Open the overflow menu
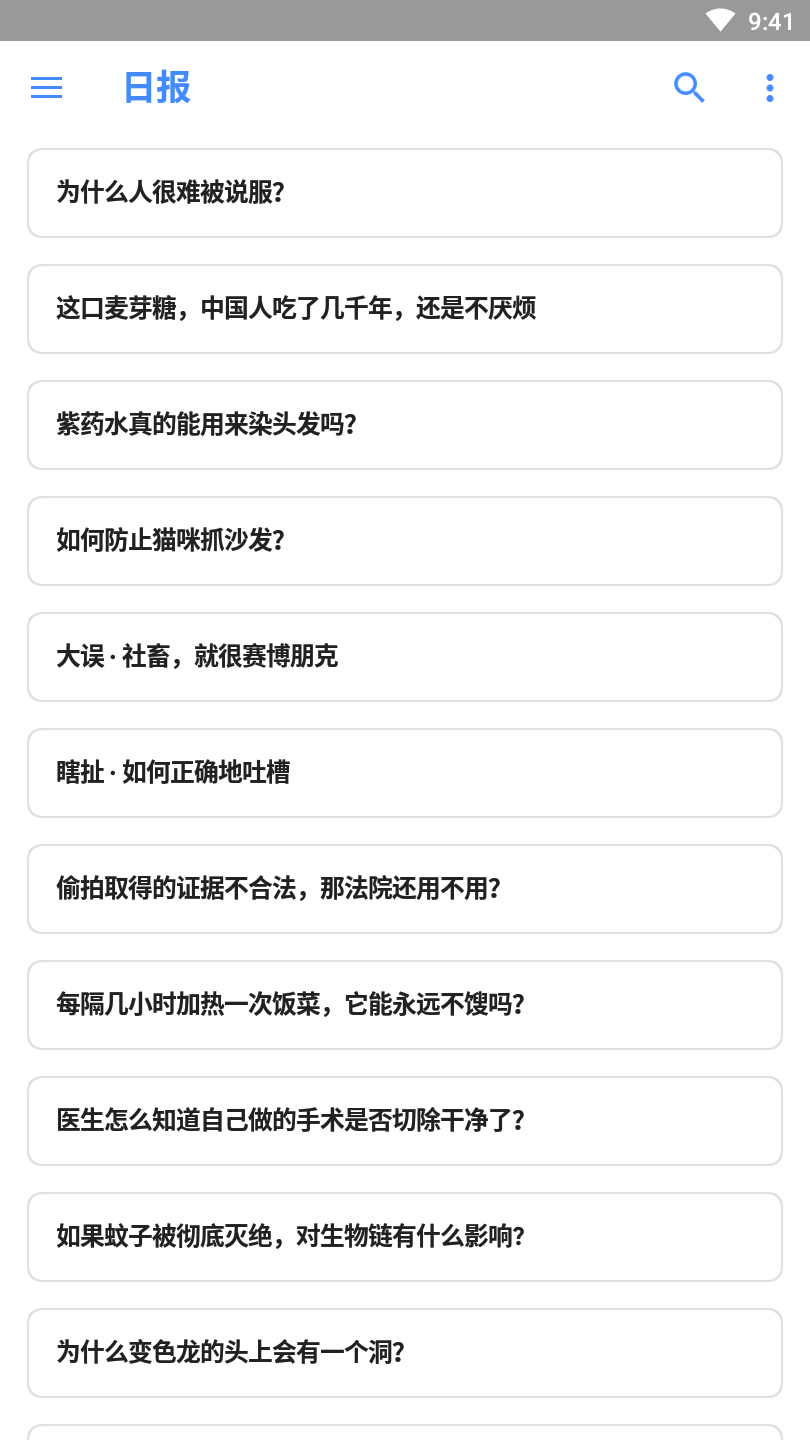Image resolution: width=810 pixels, height=1440 pixels. click(x=769, y=88)
